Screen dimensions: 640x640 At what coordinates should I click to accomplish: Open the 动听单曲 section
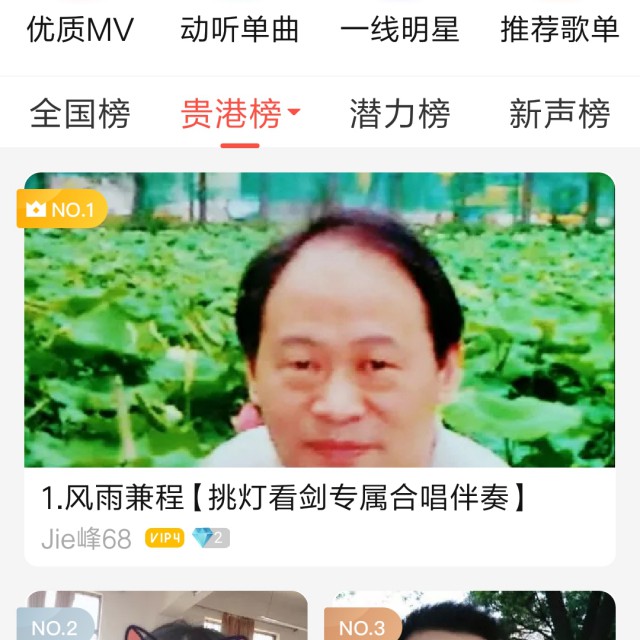click(240, 30)
